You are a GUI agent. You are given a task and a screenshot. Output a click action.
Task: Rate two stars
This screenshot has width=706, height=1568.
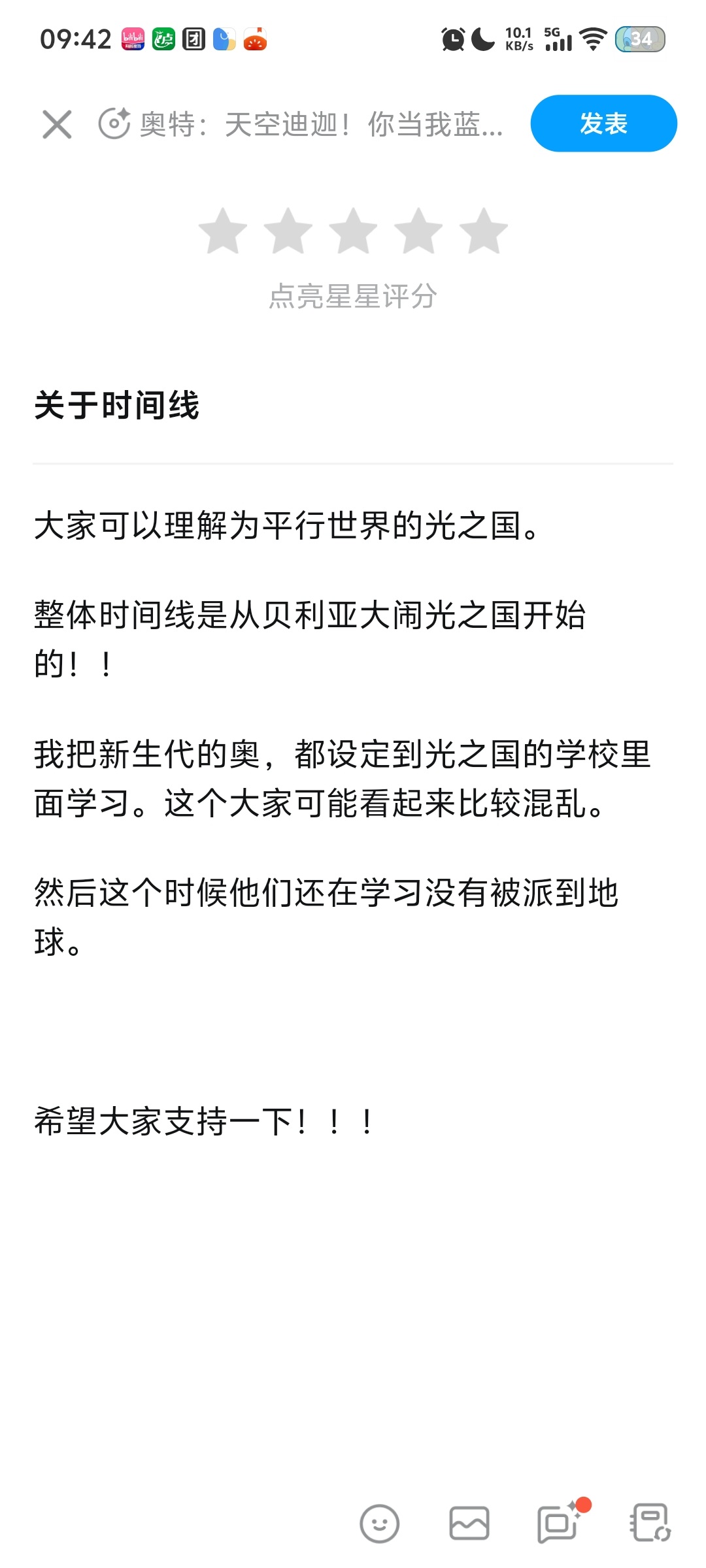tap(288, 231)
